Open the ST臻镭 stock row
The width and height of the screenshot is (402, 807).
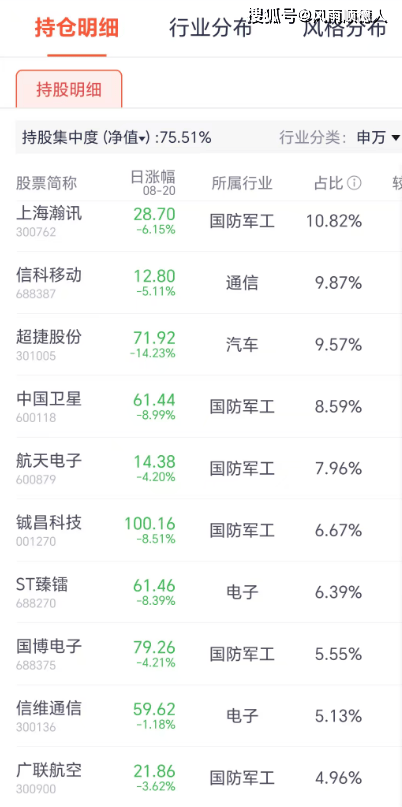pyautogui.click(x=201, y=592)
